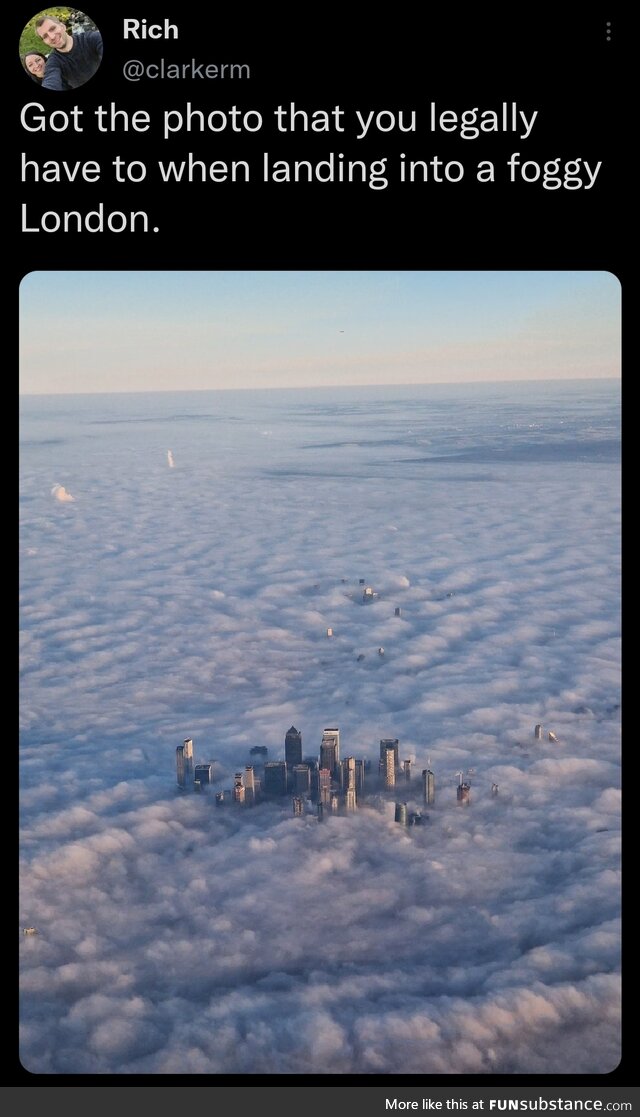Open the foggy London photo full screen
This screenshot has width=640, height=1117.
pos(320,672)
